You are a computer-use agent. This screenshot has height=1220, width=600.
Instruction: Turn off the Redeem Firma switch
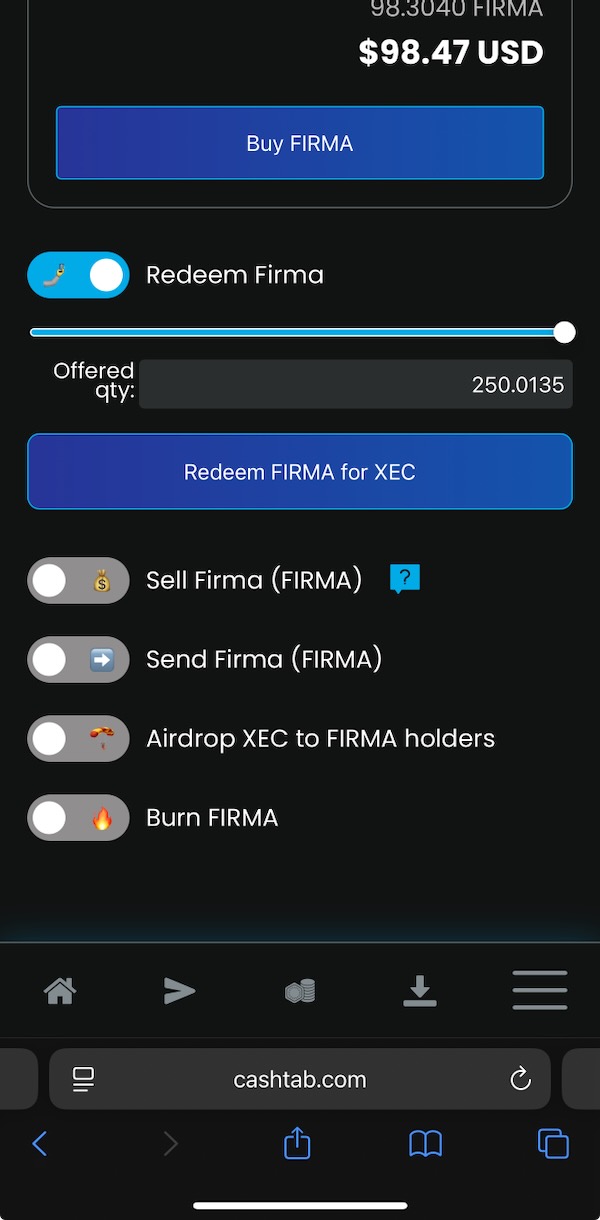[x=79, y=275]
